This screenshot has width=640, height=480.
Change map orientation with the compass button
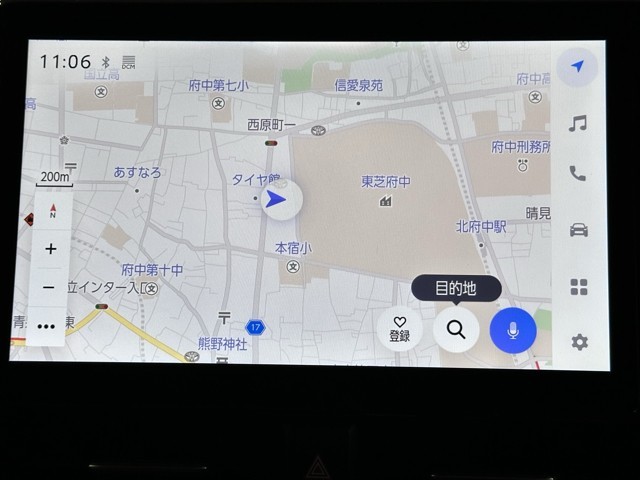[52, 212]
